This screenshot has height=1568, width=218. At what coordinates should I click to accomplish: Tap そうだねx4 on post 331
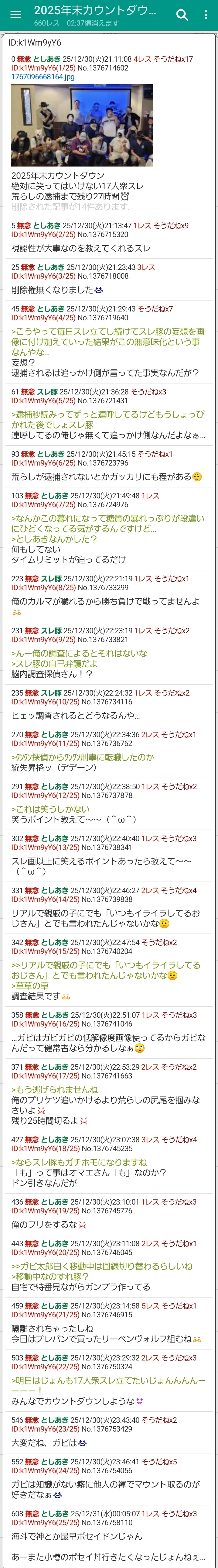pos(180,891)
